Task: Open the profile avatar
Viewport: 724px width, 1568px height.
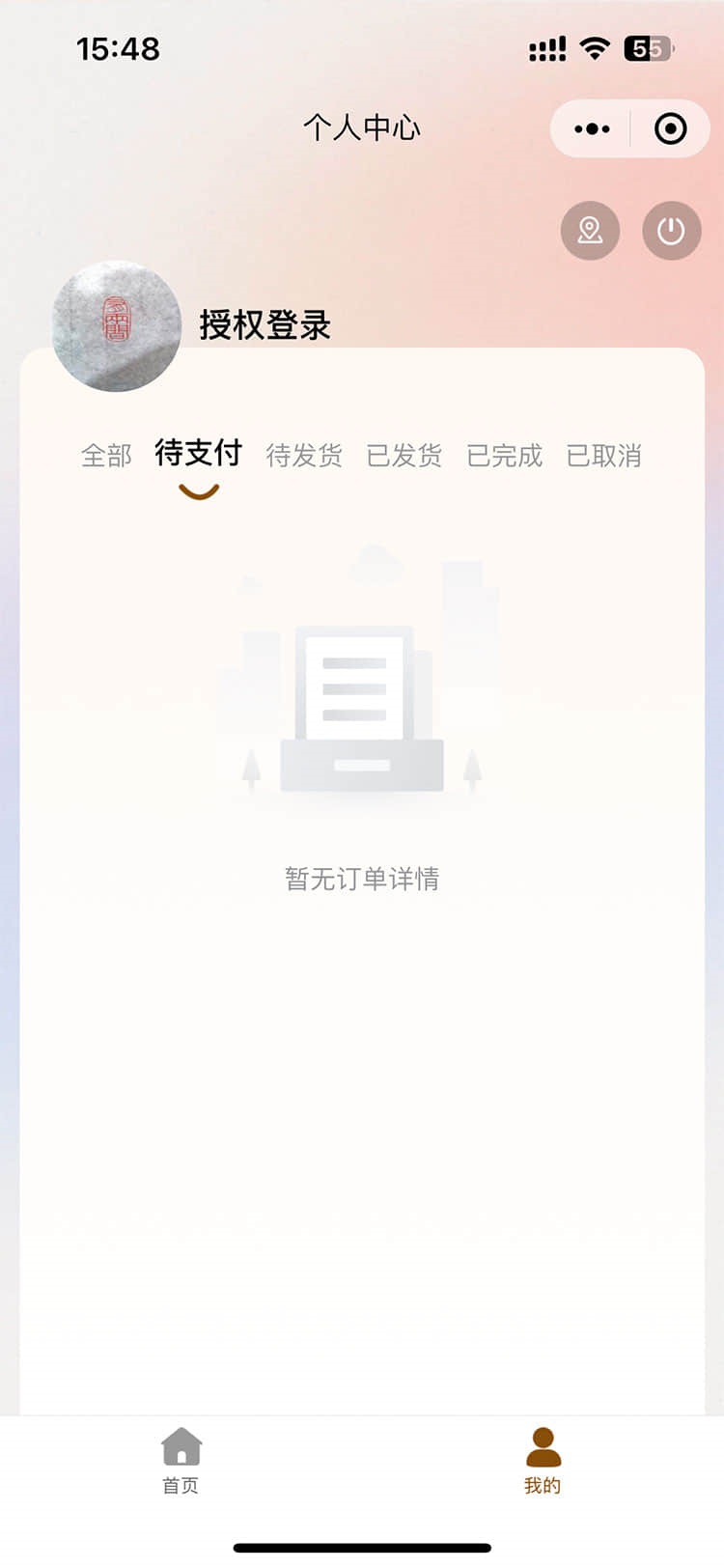Action: point(117,325)
